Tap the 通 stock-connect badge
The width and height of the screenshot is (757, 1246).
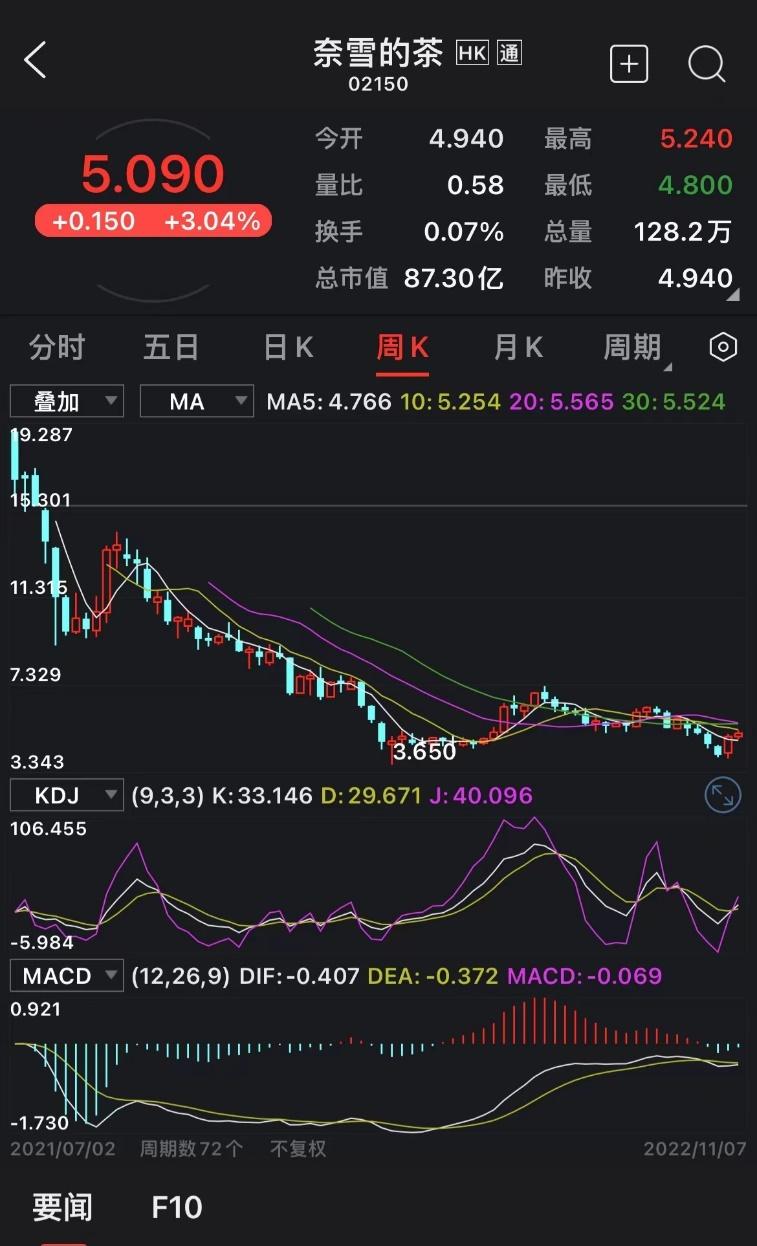(x=508, y=53)
